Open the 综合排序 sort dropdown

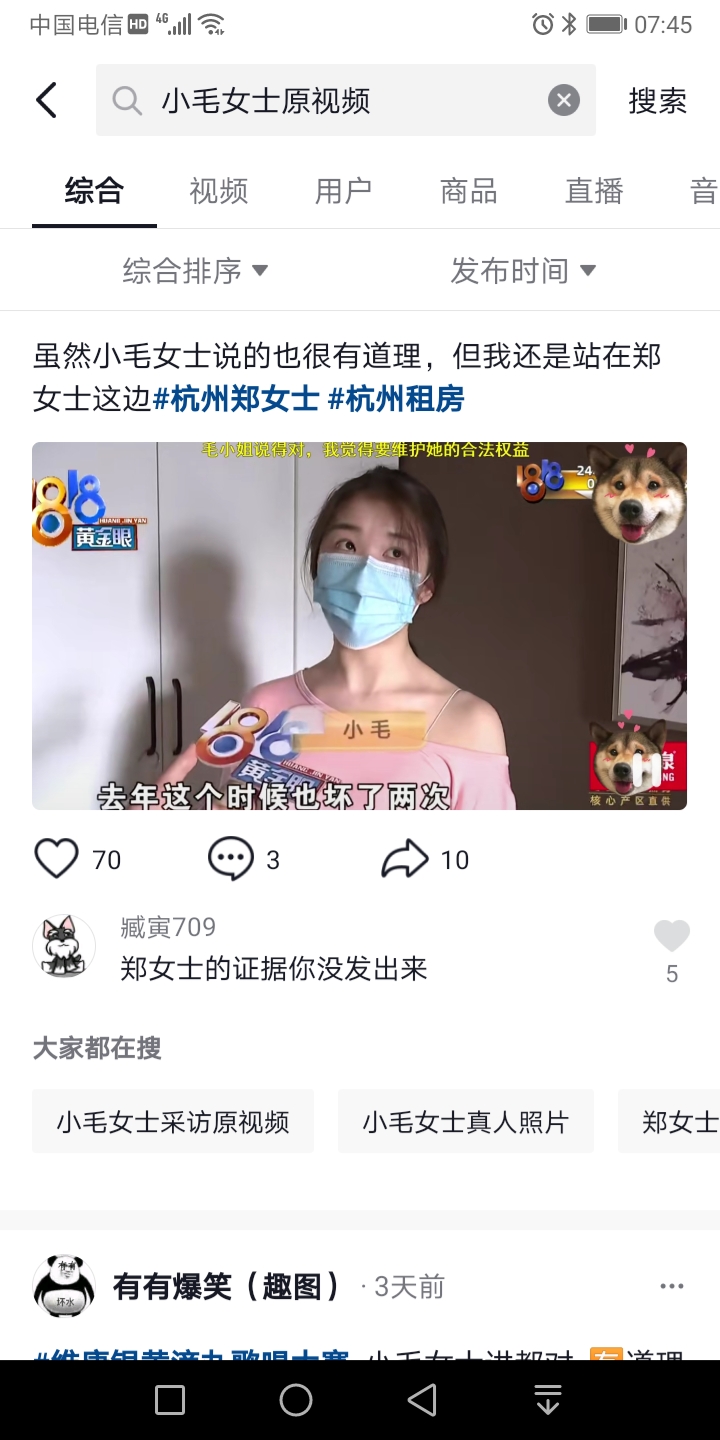[195, 270]
